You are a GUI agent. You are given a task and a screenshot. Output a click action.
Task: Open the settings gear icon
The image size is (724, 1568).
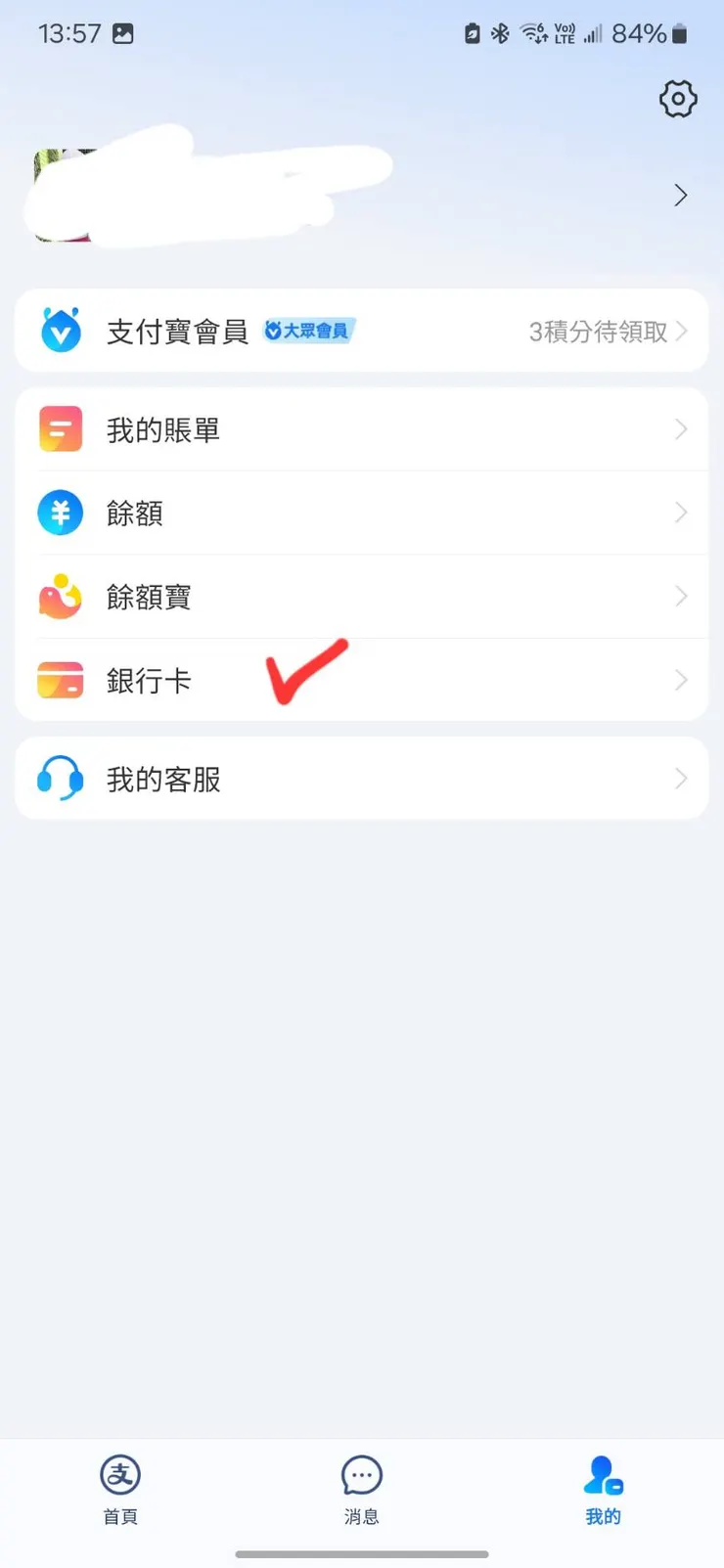[676, 99]
